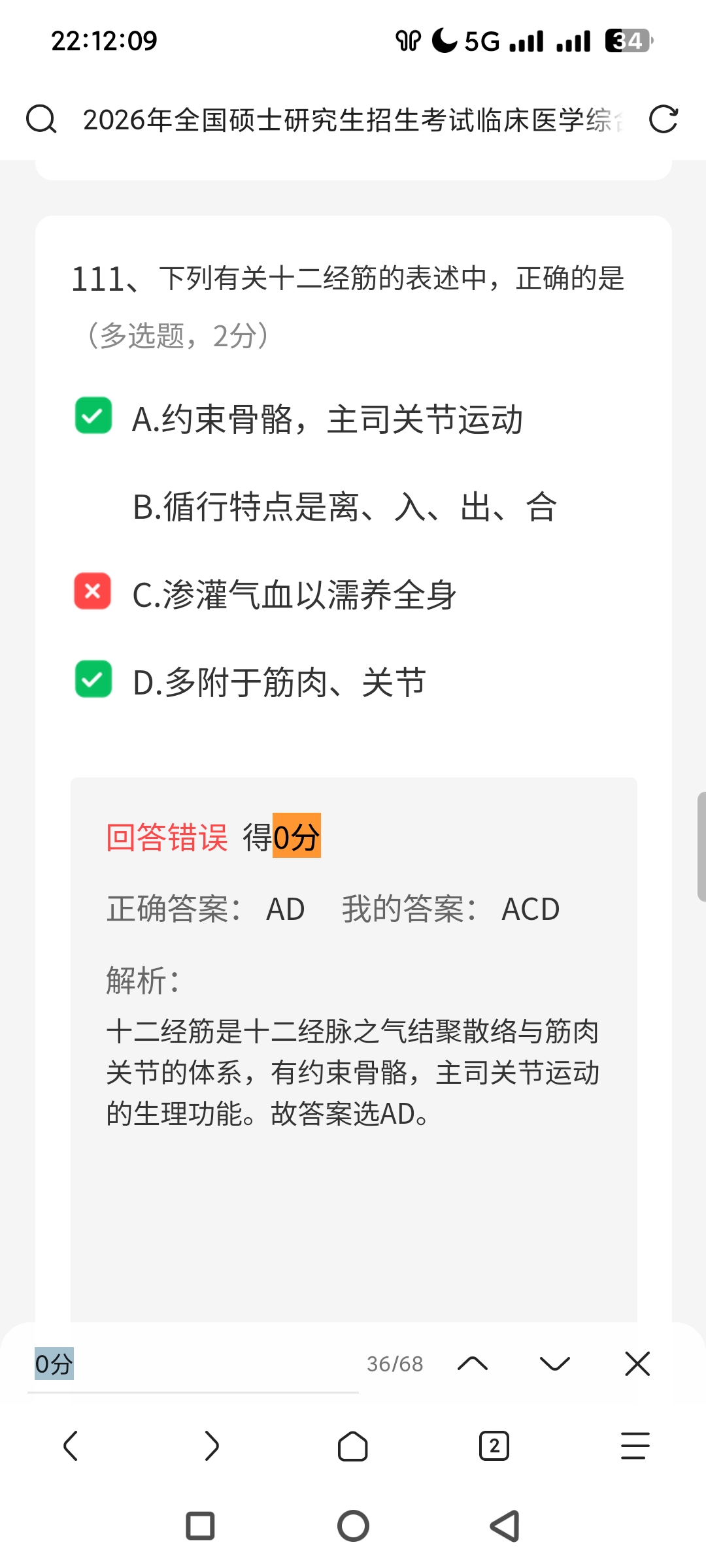Jump to next find-in-page match
This screenshot has height=1568, width=706.
pos(555,1364)
